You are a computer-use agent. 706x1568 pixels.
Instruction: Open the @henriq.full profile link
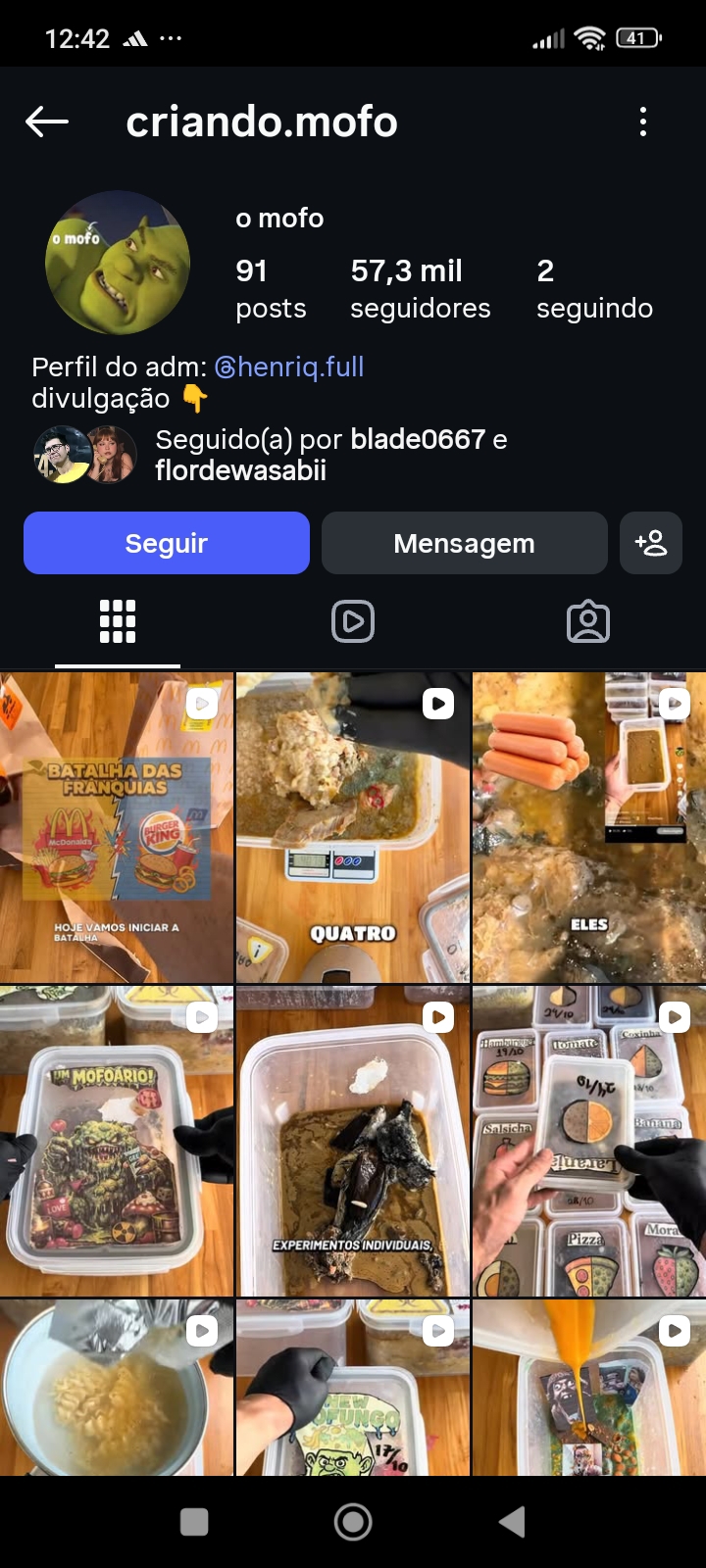coord(289,367)
